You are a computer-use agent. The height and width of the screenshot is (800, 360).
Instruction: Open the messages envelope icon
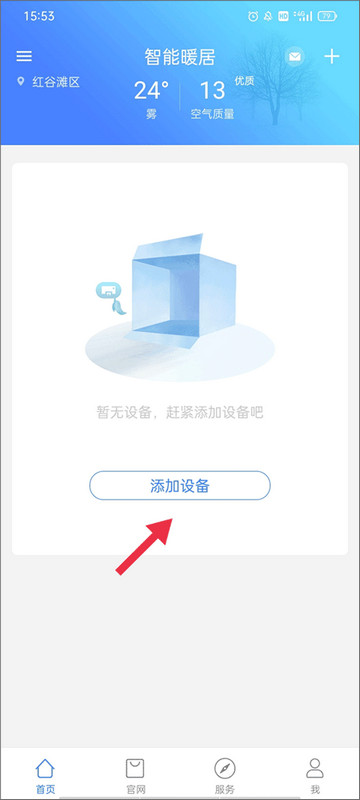(295, 57)
